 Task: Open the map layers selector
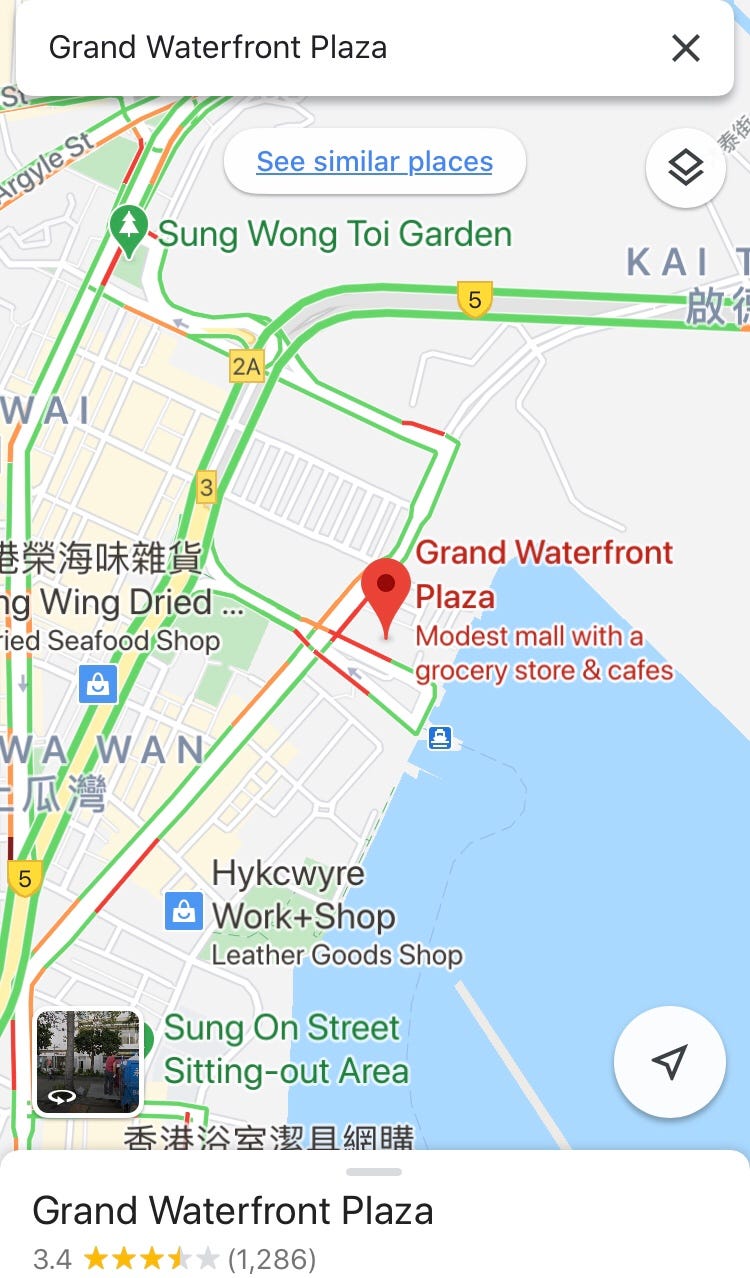click(686, 168)
